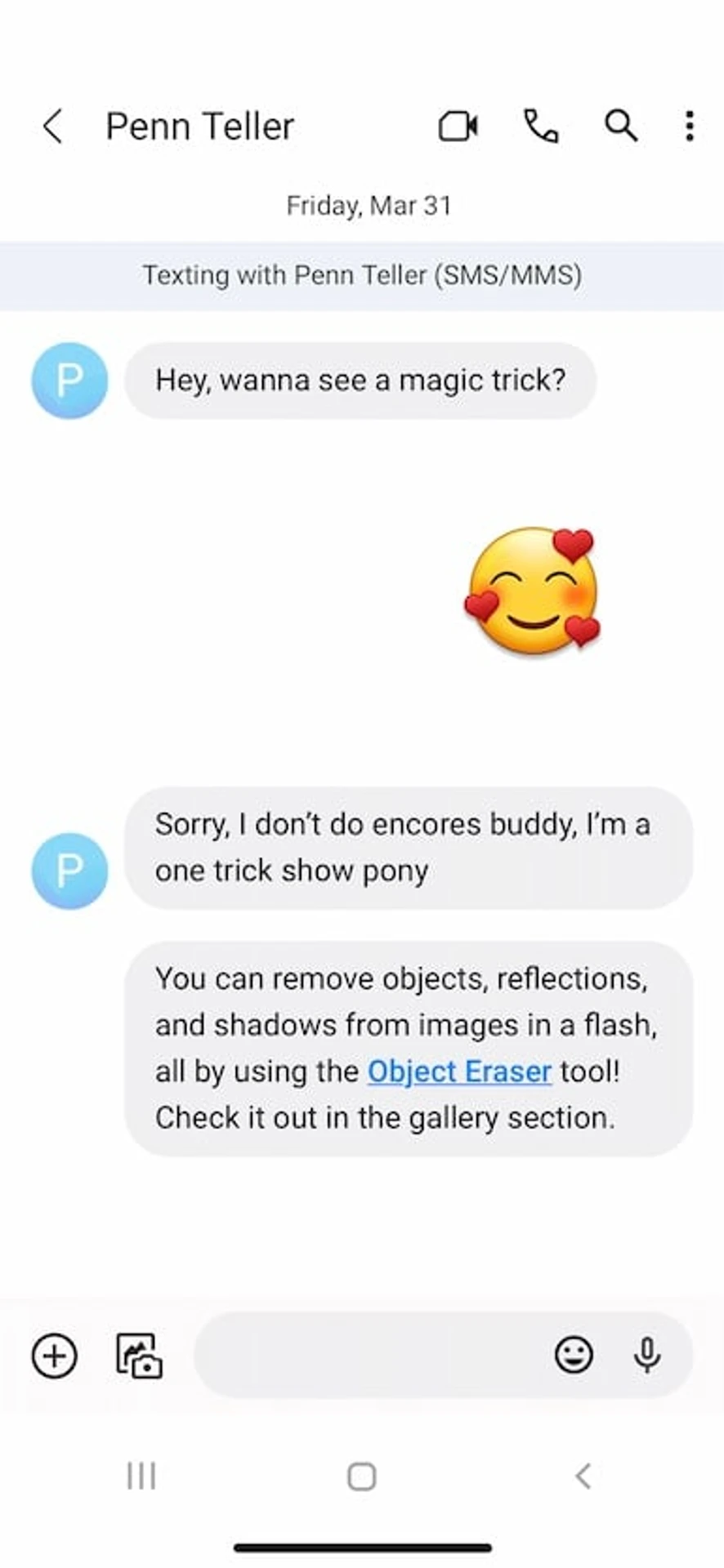Open recent apps from navigation bar
The height and width of the screenshot is (1568, 724).
141,1476
